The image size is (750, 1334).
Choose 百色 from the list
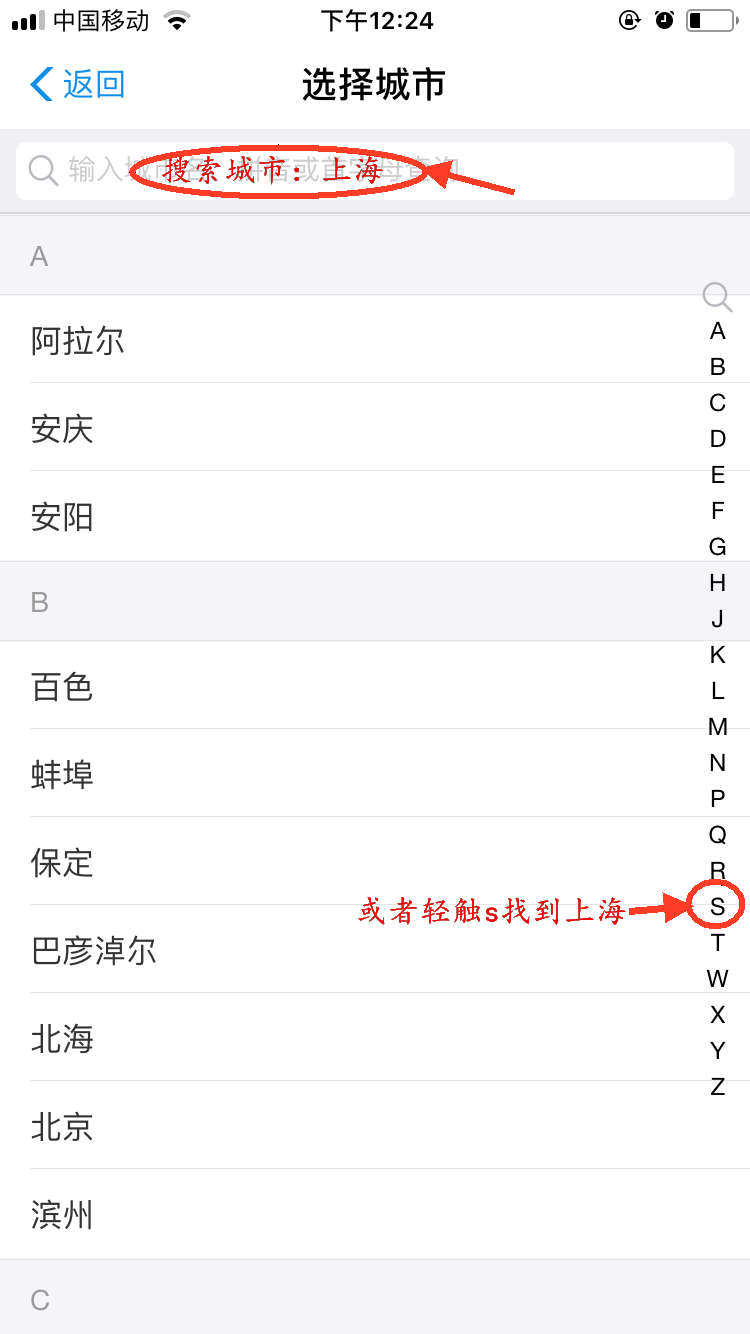point(375,686)
